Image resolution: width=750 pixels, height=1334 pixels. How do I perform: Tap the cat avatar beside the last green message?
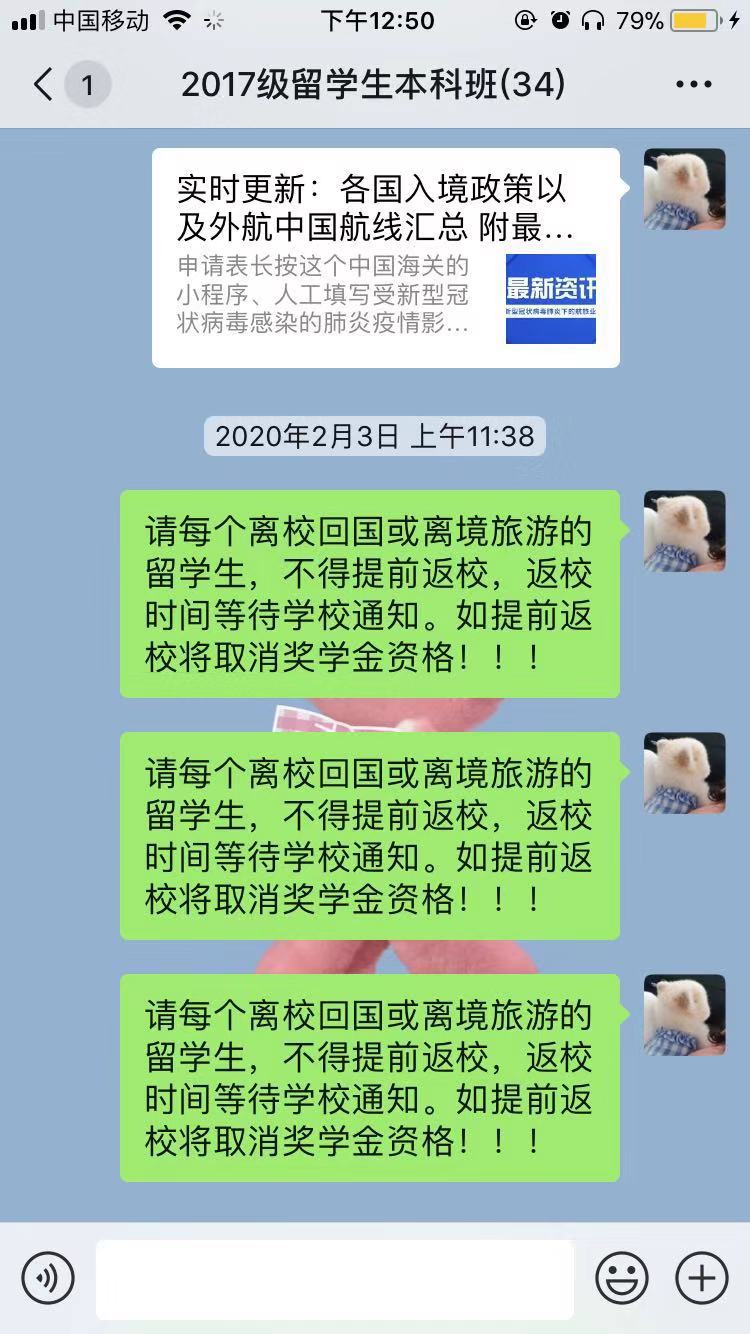point(684,1013)
